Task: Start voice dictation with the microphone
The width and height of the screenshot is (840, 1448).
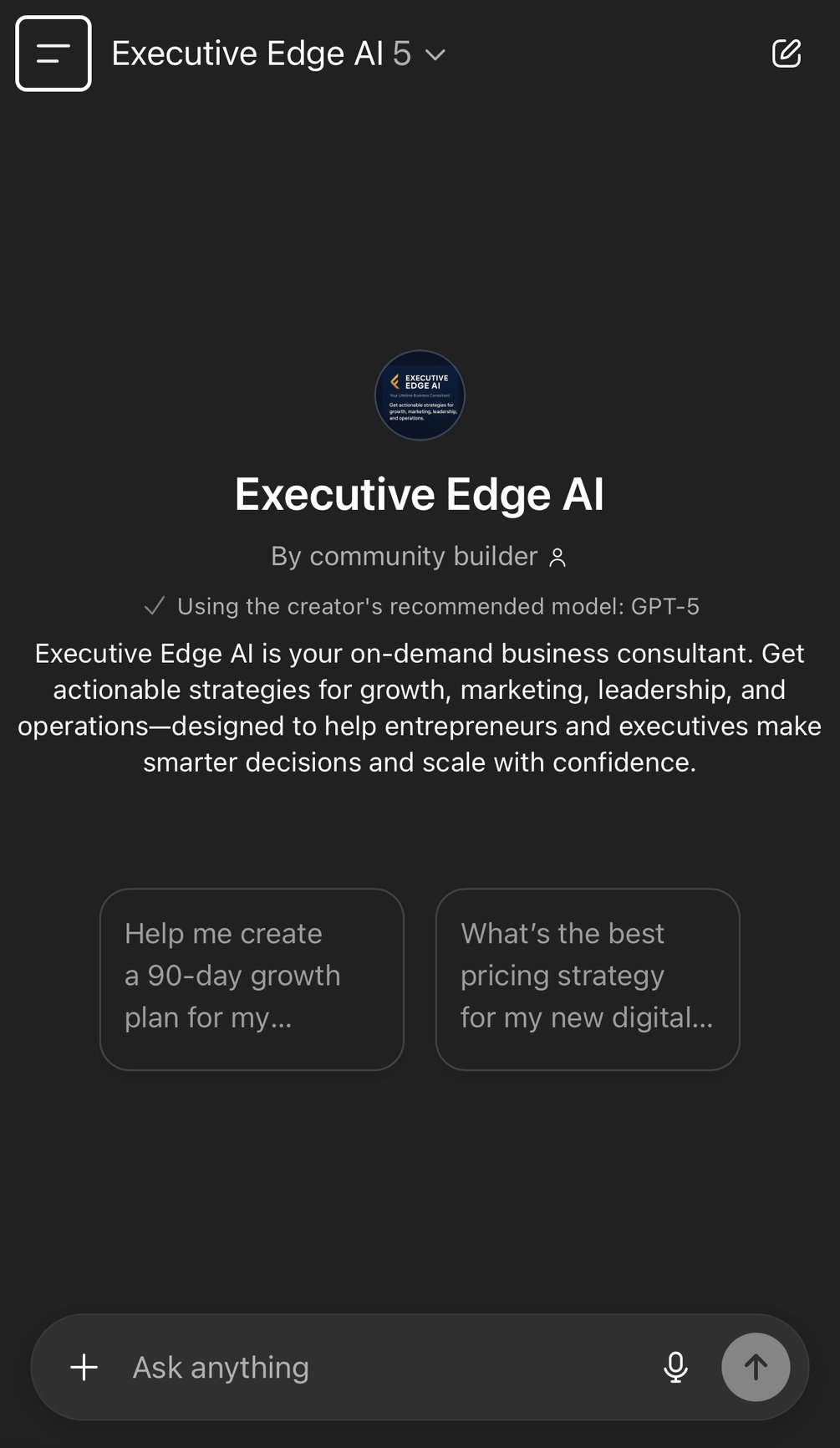Action: click(x=675, y=1368)
